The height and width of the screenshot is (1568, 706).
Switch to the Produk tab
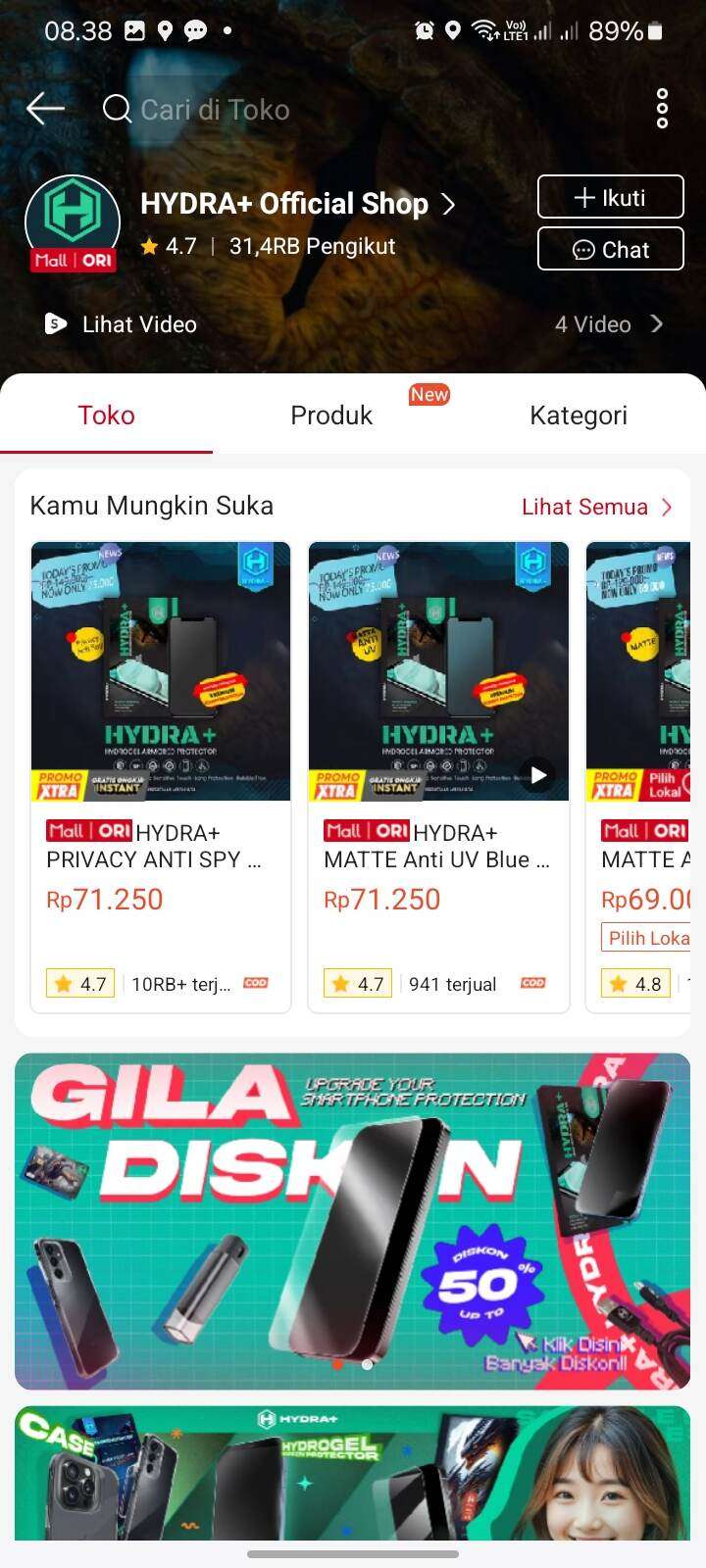pos(331,416)
